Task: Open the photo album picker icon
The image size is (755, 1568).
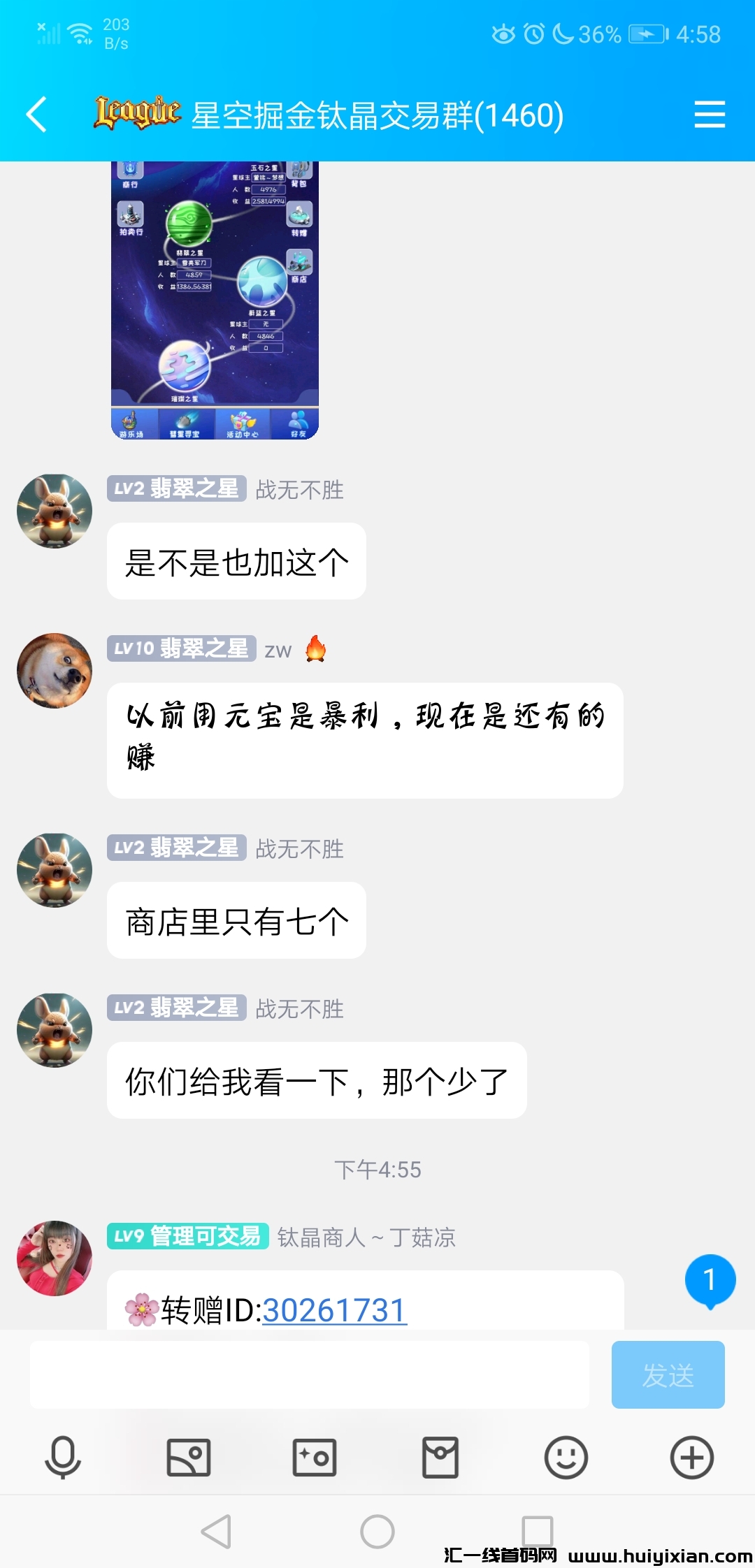Action: (x=187, y=1458)
